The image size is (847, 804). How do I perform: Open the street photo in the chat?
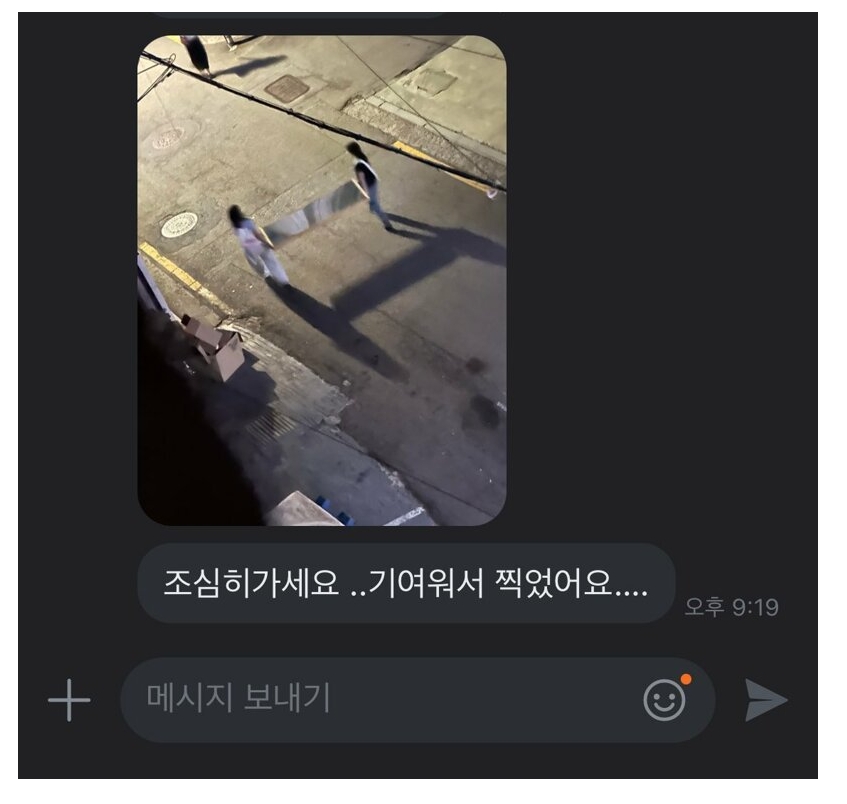click(x=321, y=280)
